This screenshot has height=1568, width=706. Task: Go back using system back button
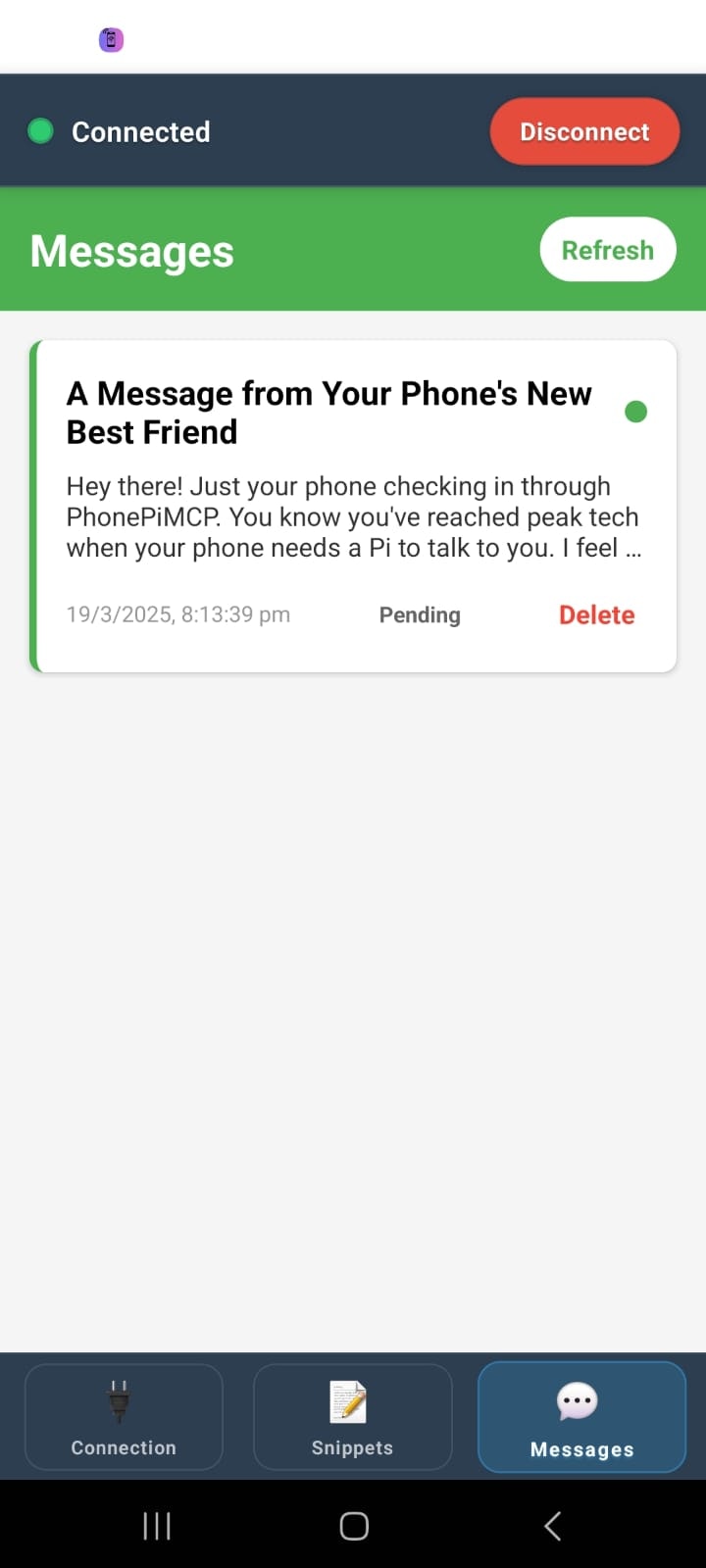tap(552, 1525)
